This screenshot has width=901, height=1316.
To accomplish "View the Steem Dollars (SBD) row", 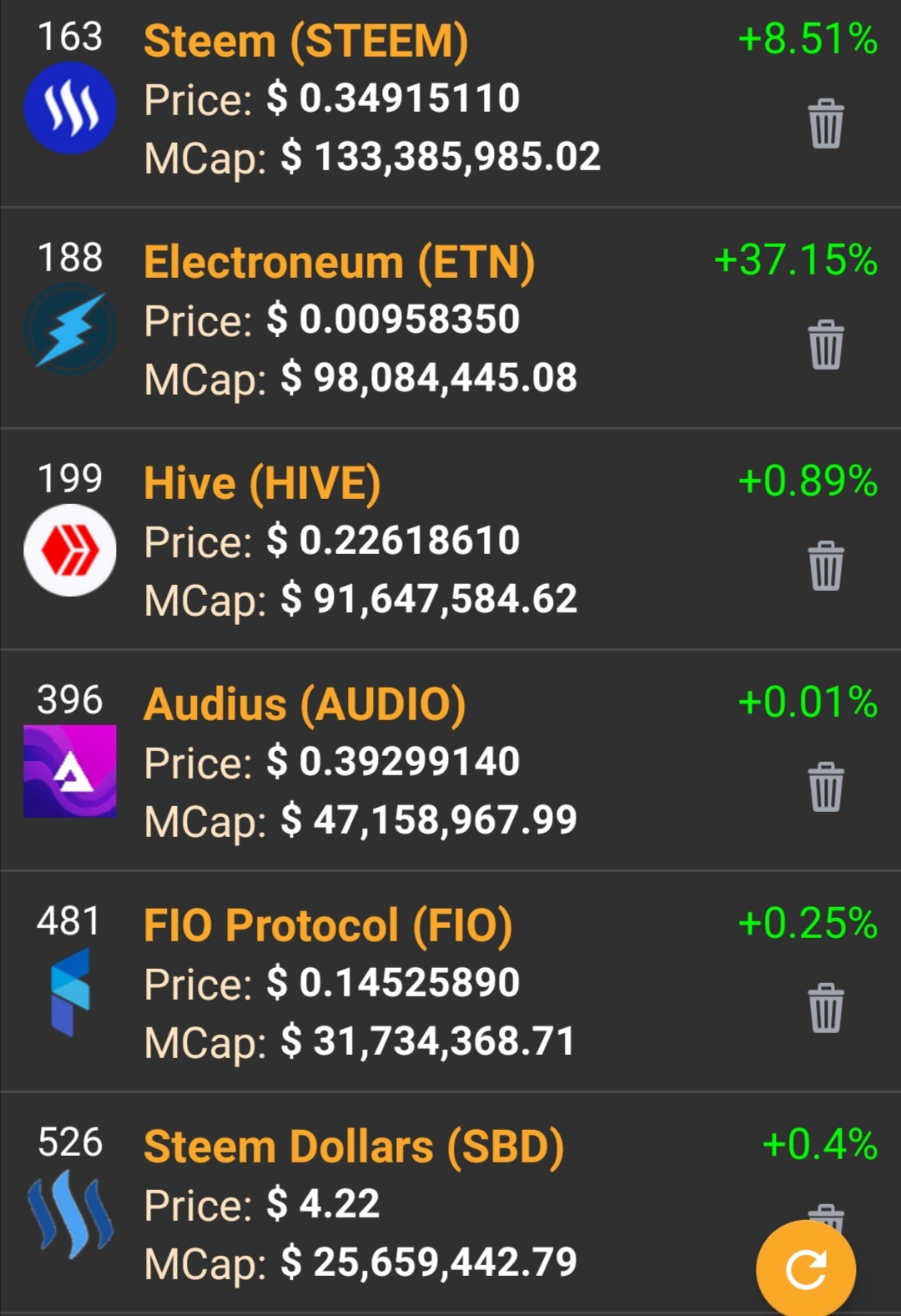I will tap(371, 1205).
